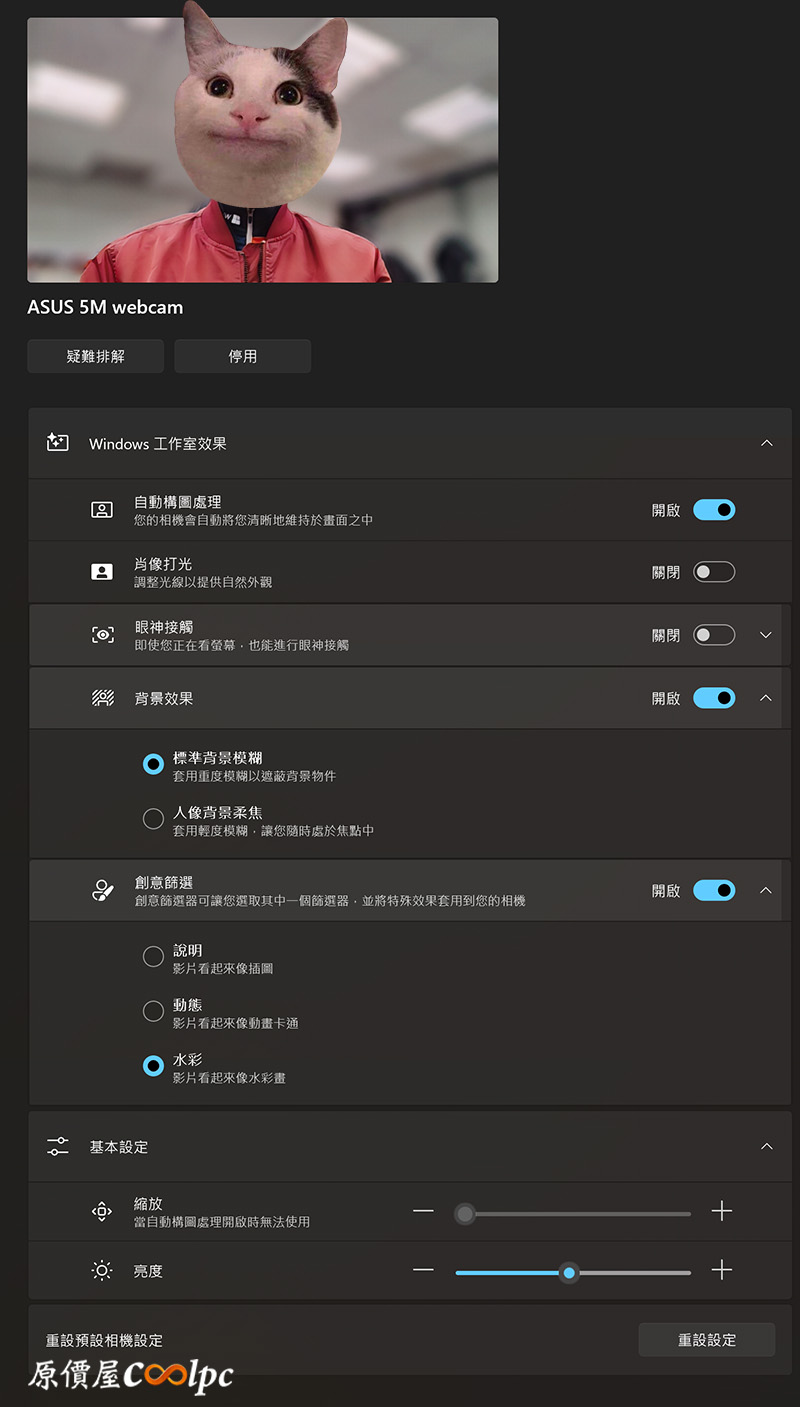The image size is (800, 1407).
Task: Tap the 亮度 brightness slider track
Action: [x=573, y=1273]
